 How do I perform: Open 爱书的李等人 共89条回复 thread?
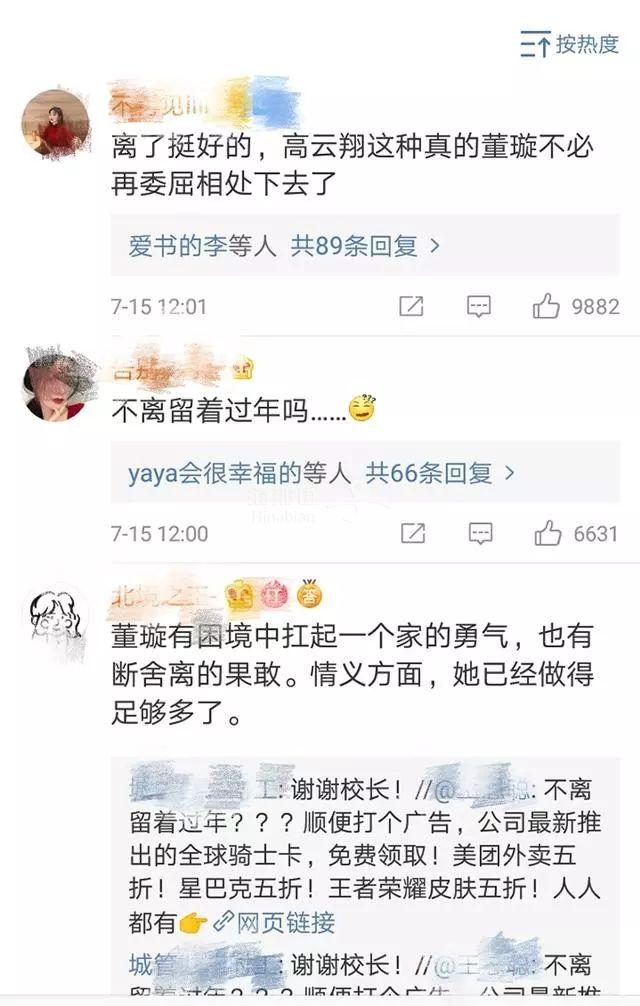click(x=284, y=246)
